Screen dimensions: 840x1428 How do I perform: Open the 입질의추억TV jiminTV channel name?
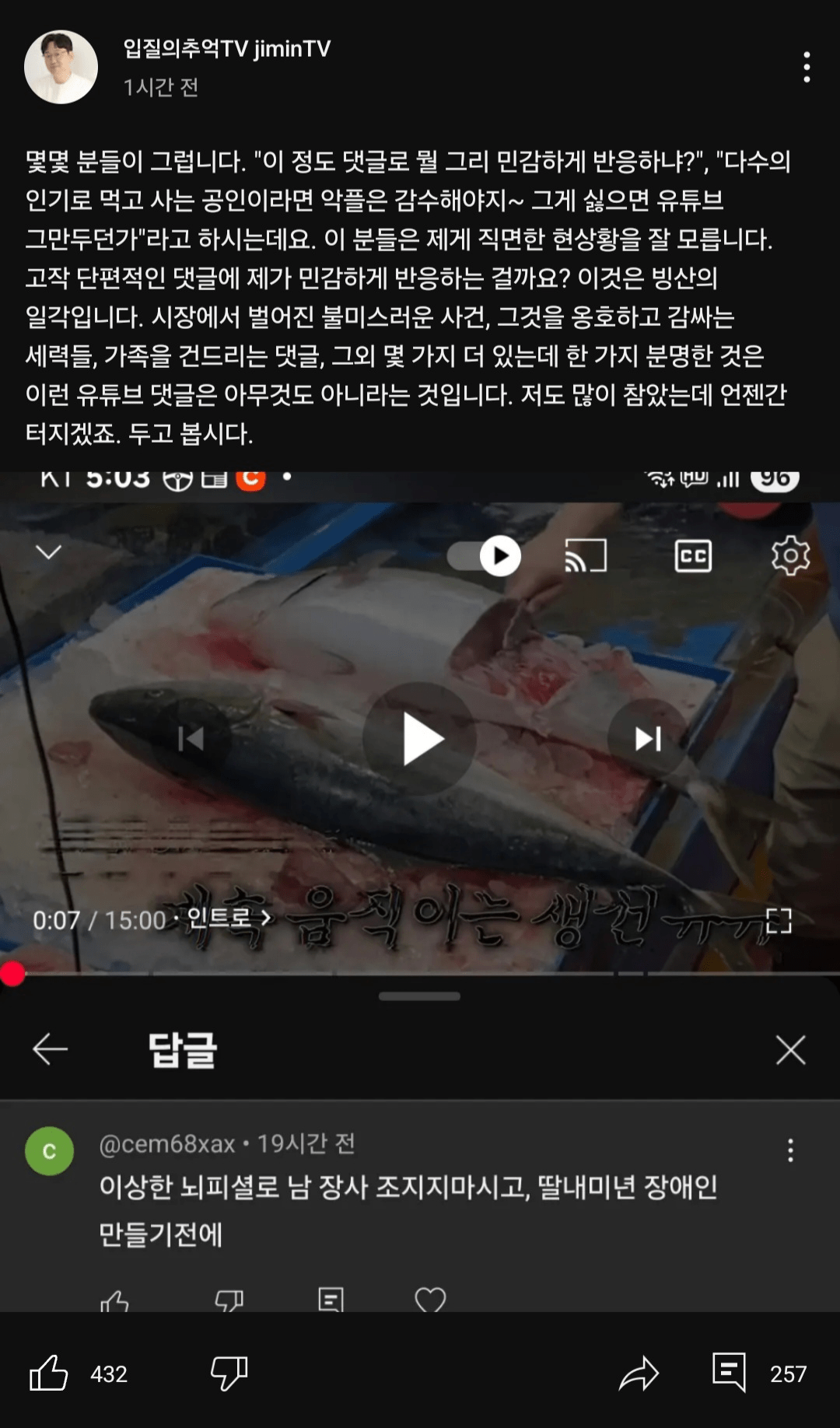coord(226,48)
